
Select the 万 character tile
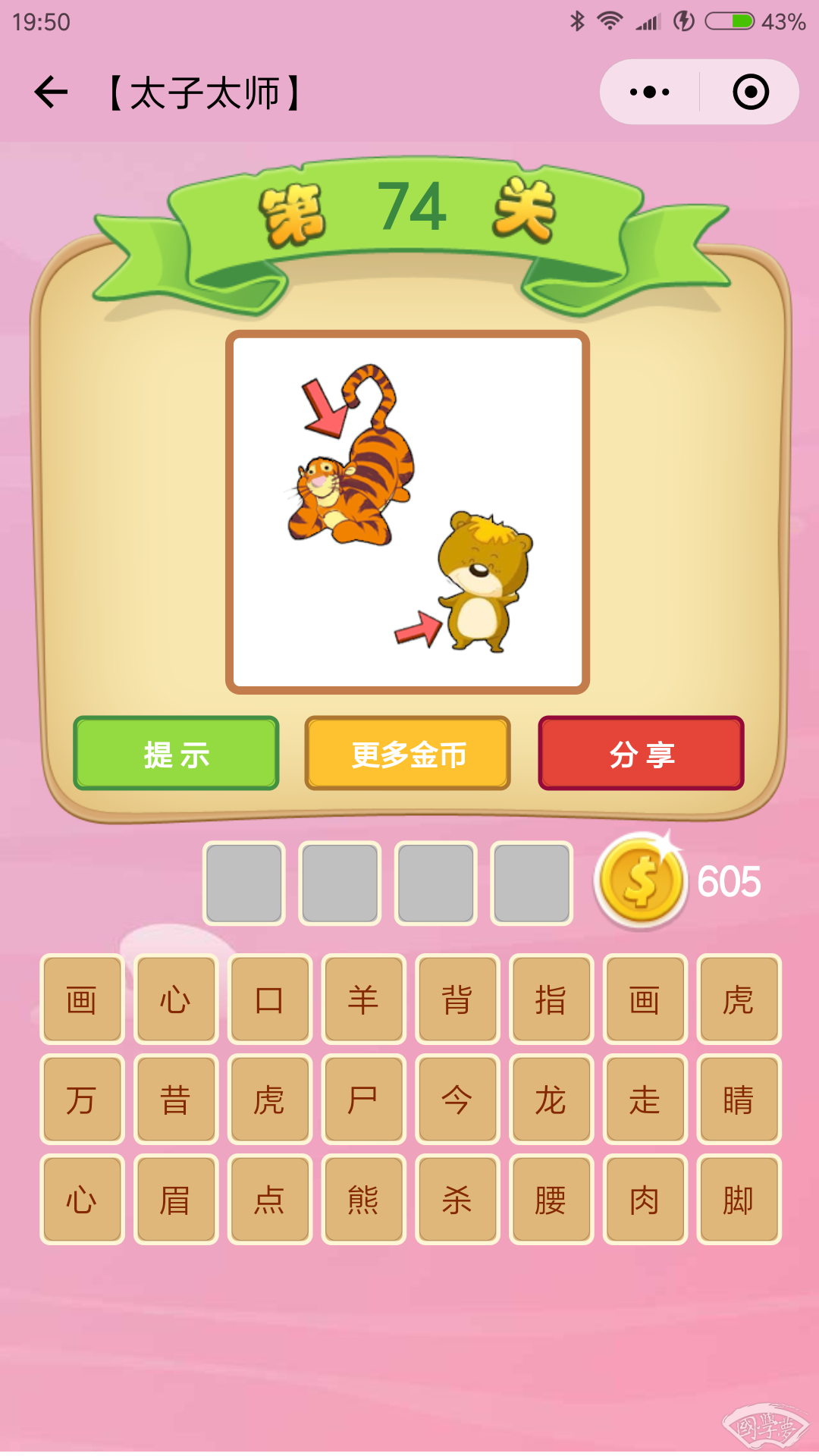point(82,1099)
